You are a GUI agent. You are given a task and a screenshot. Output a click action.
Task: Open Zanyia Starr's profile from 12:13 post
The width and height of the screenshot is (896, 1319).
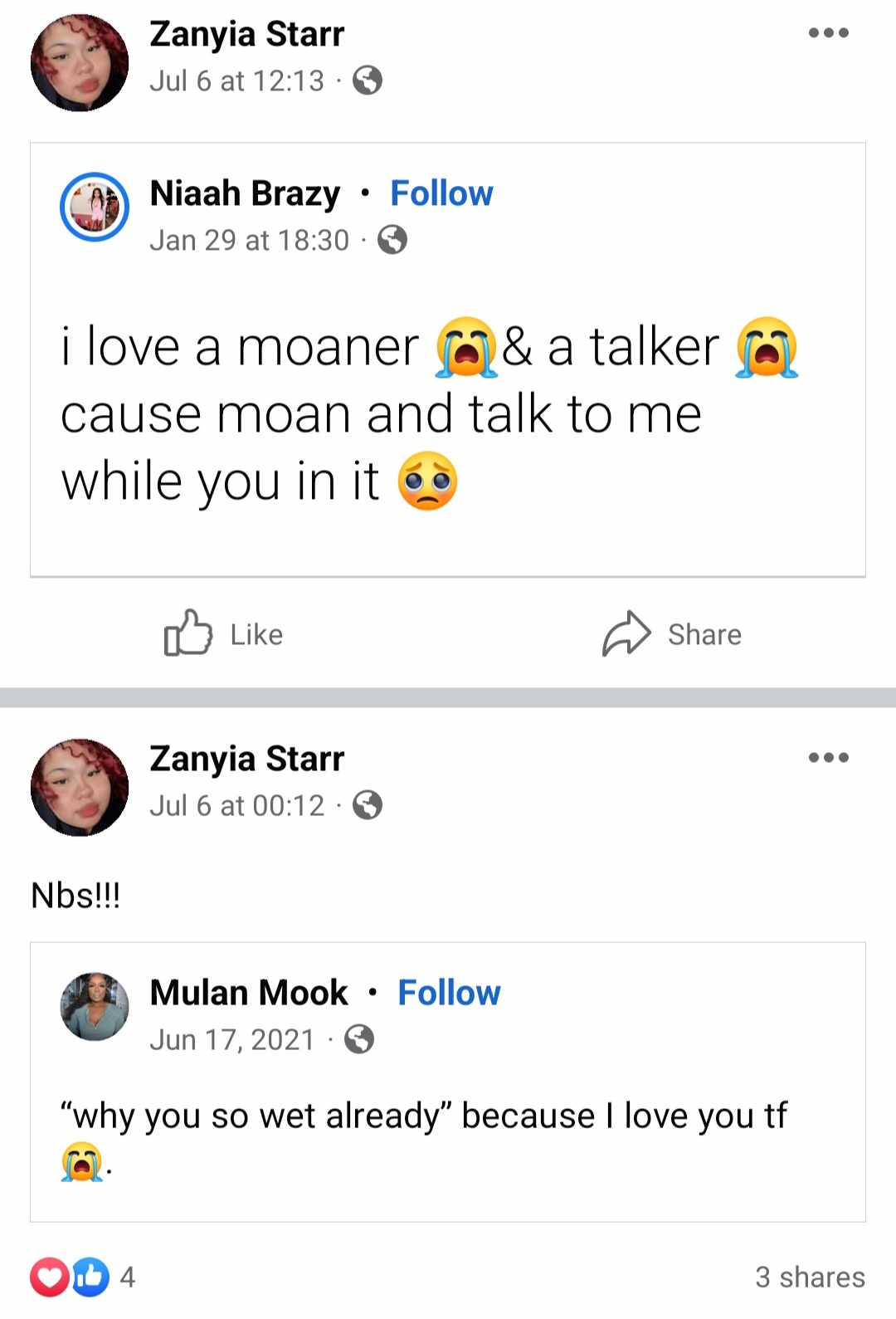tap(246, 34)
